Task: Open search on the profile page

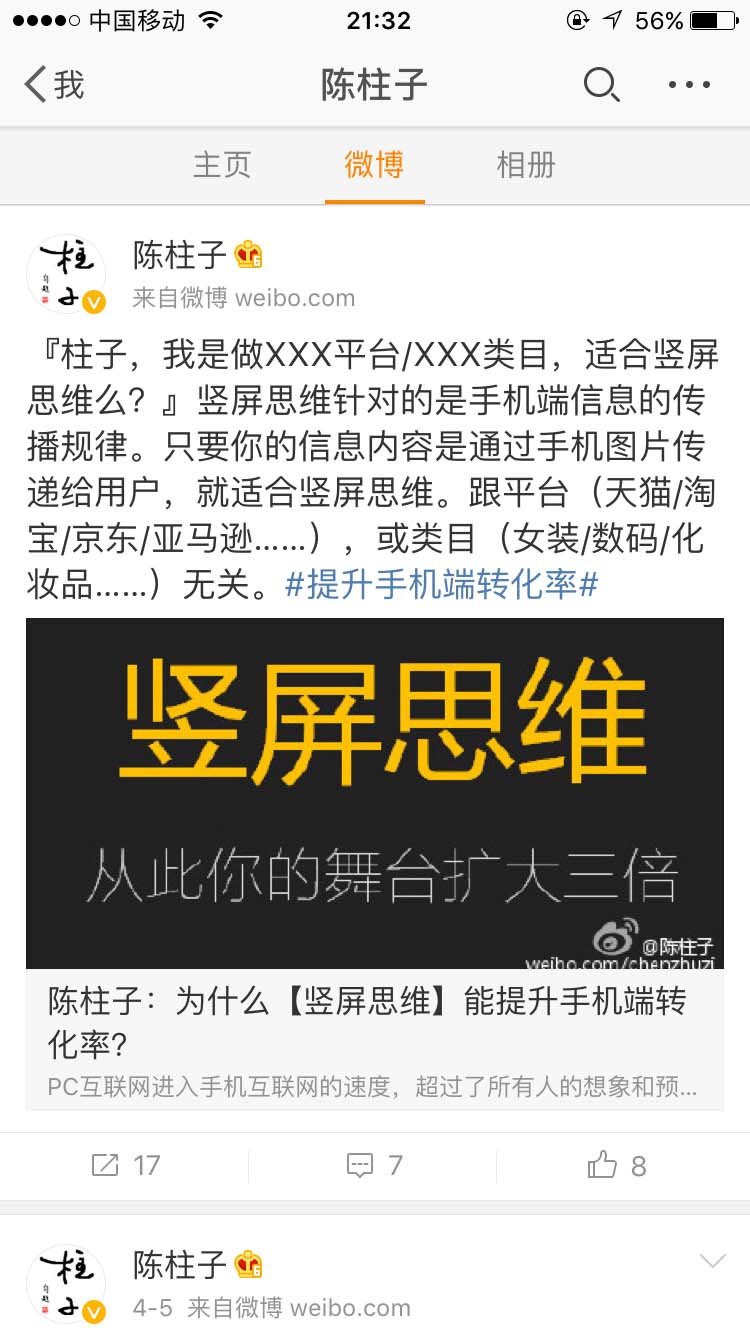Action: pyautogui.click(x=602, y=86)
